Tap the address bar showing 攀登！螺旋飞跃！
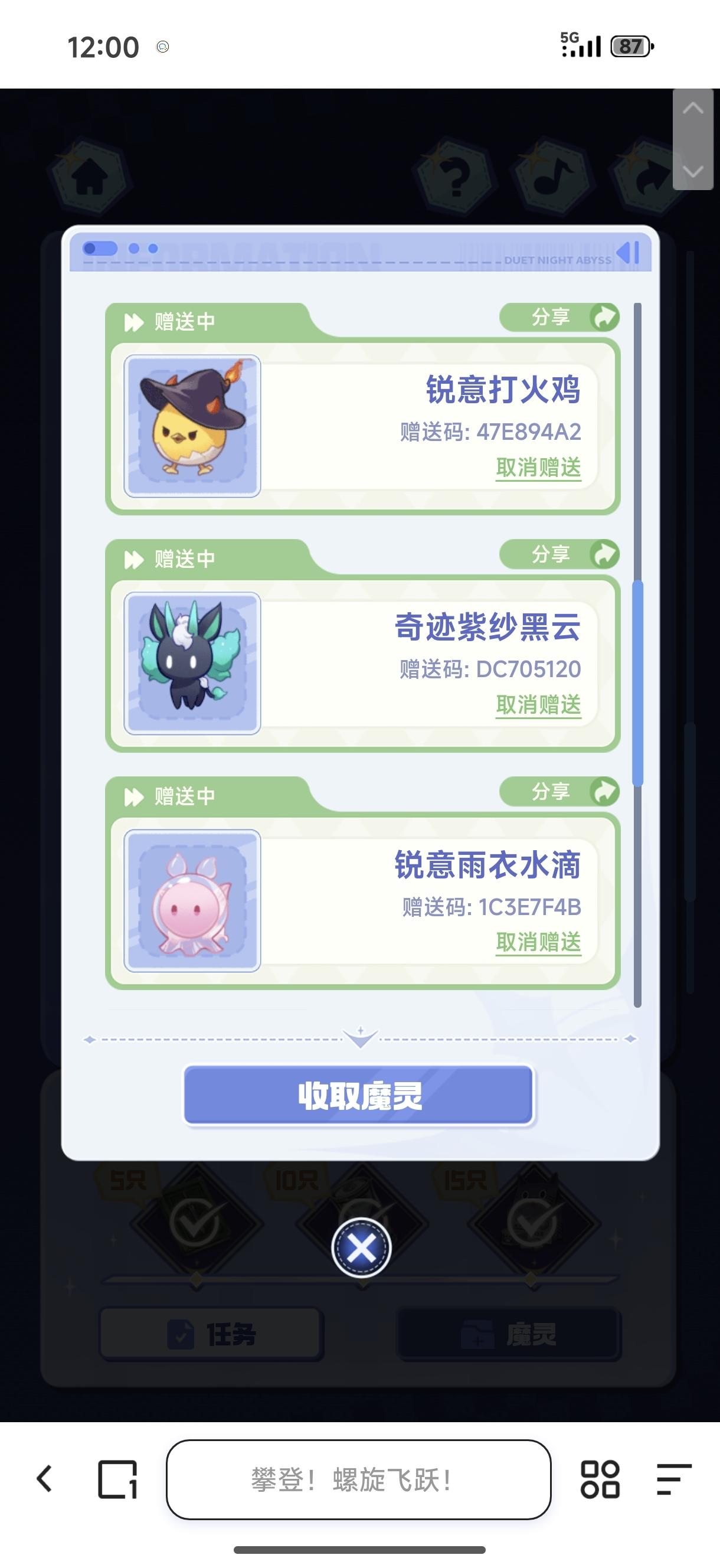This screenshot has width=720, height=1568. pyautogui.click(x=358, y=1479)
